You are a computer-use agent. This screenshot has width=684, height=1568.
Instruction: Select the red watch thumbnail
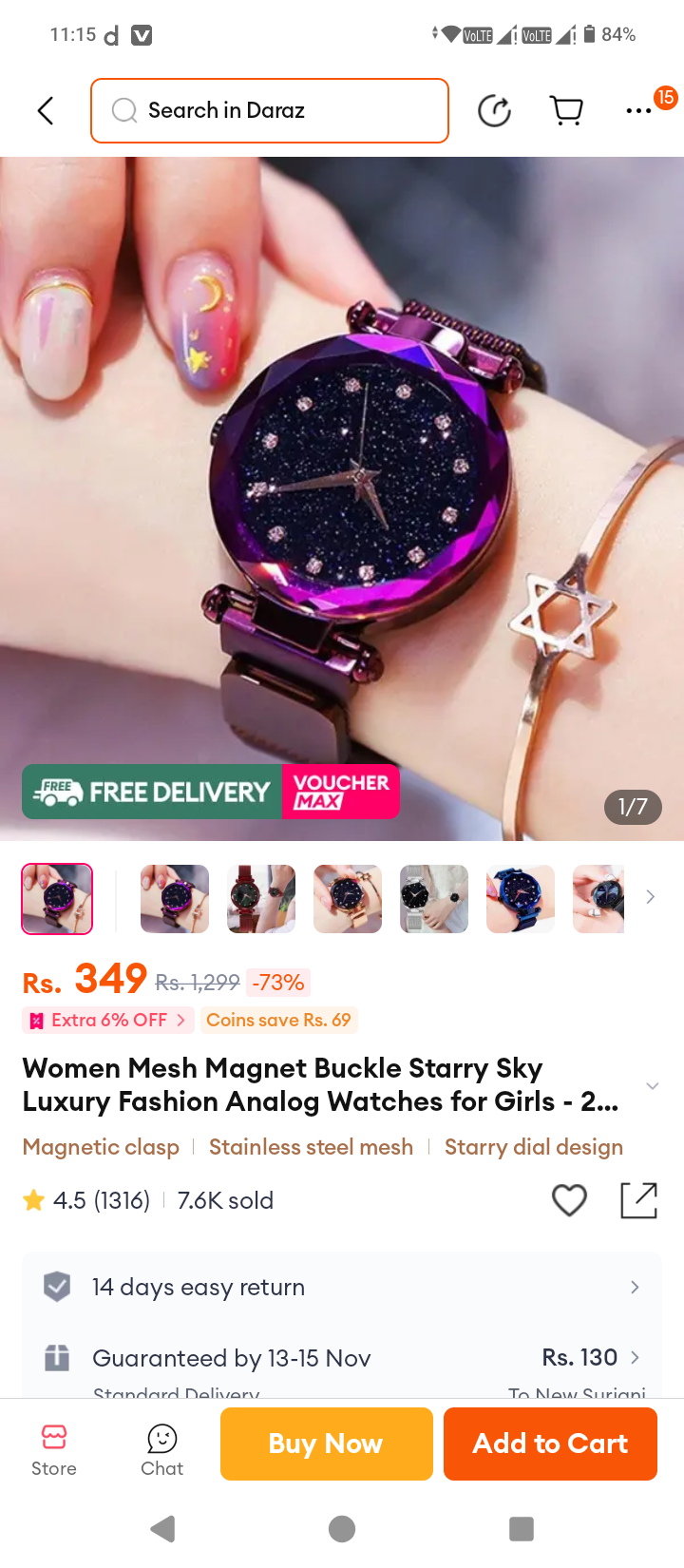pyautogui.click(x=261, y=898)
